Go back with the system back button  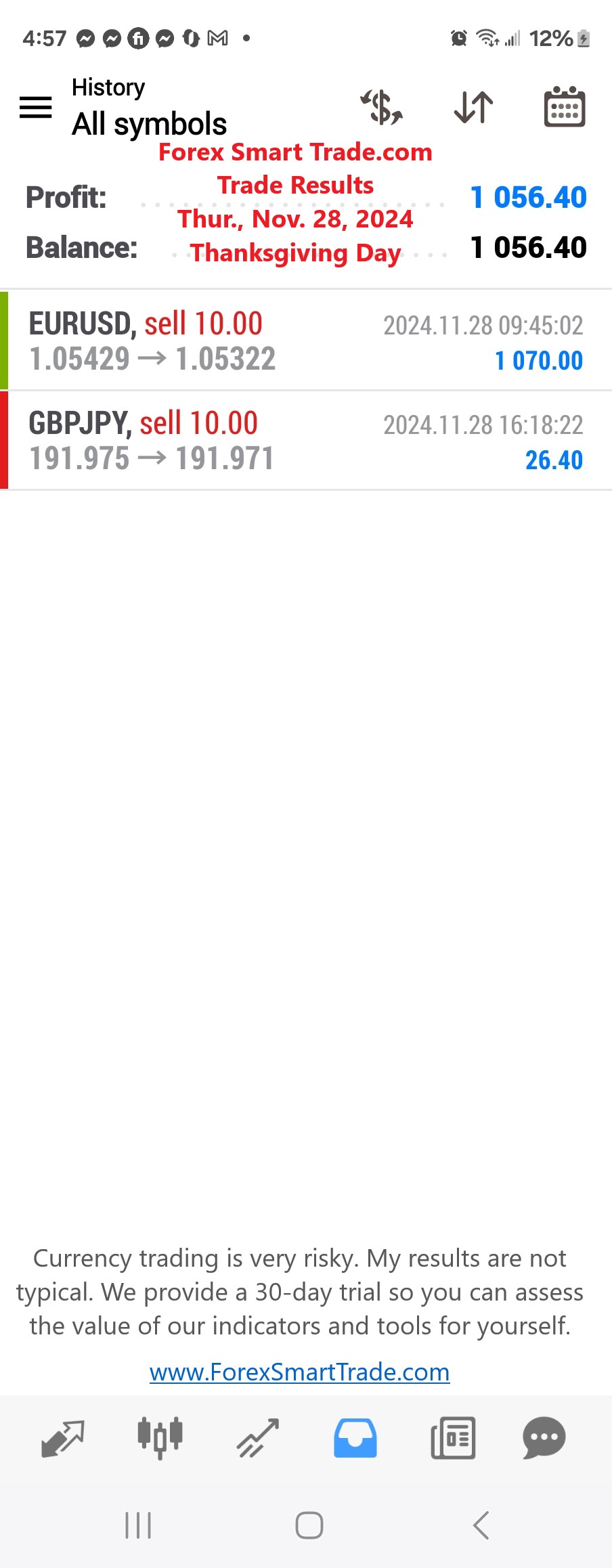(481, 1525)
